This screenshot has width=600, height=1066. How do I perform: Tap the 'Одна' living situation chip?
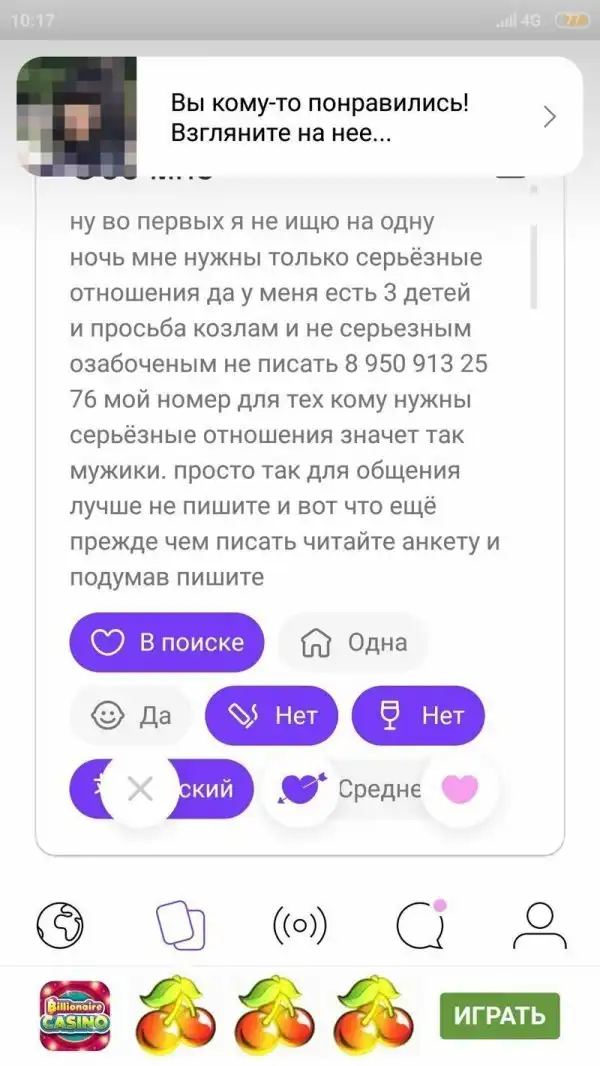(x=354, y=642)
